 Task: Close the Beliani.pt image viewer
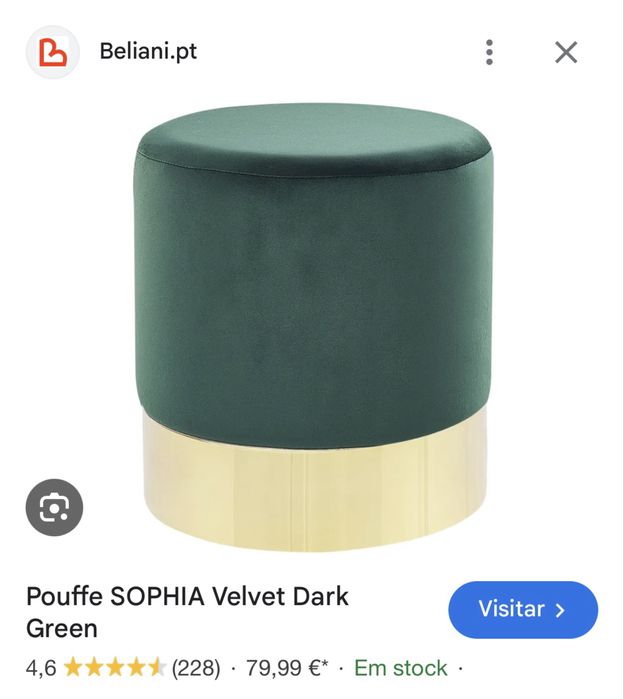(566, 52)
